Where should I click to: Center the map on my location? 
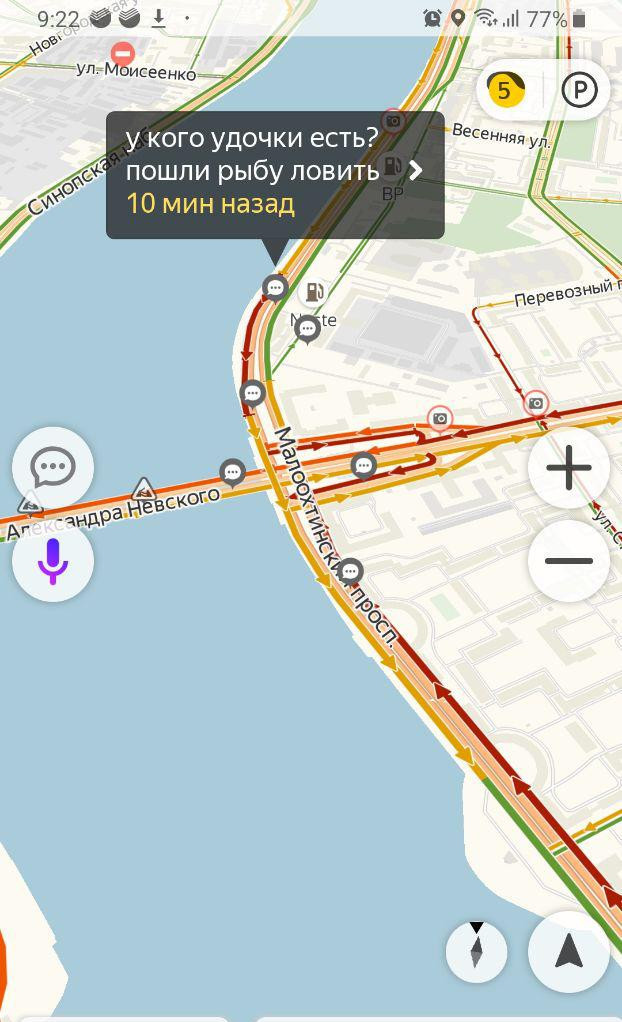pos(568,951)
